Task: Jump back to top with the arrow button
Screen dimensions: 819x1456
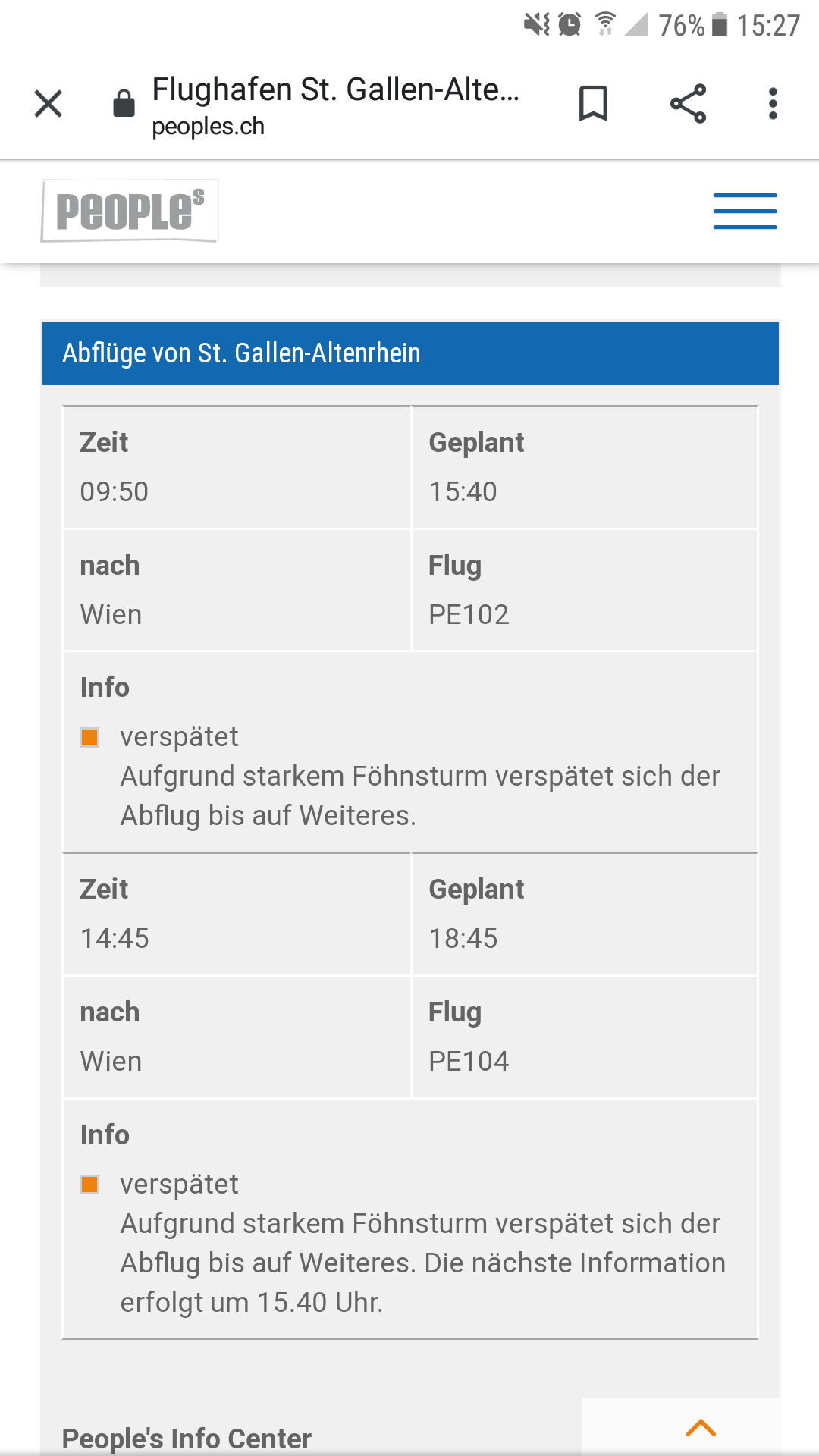Action: tap(701, 1427)
